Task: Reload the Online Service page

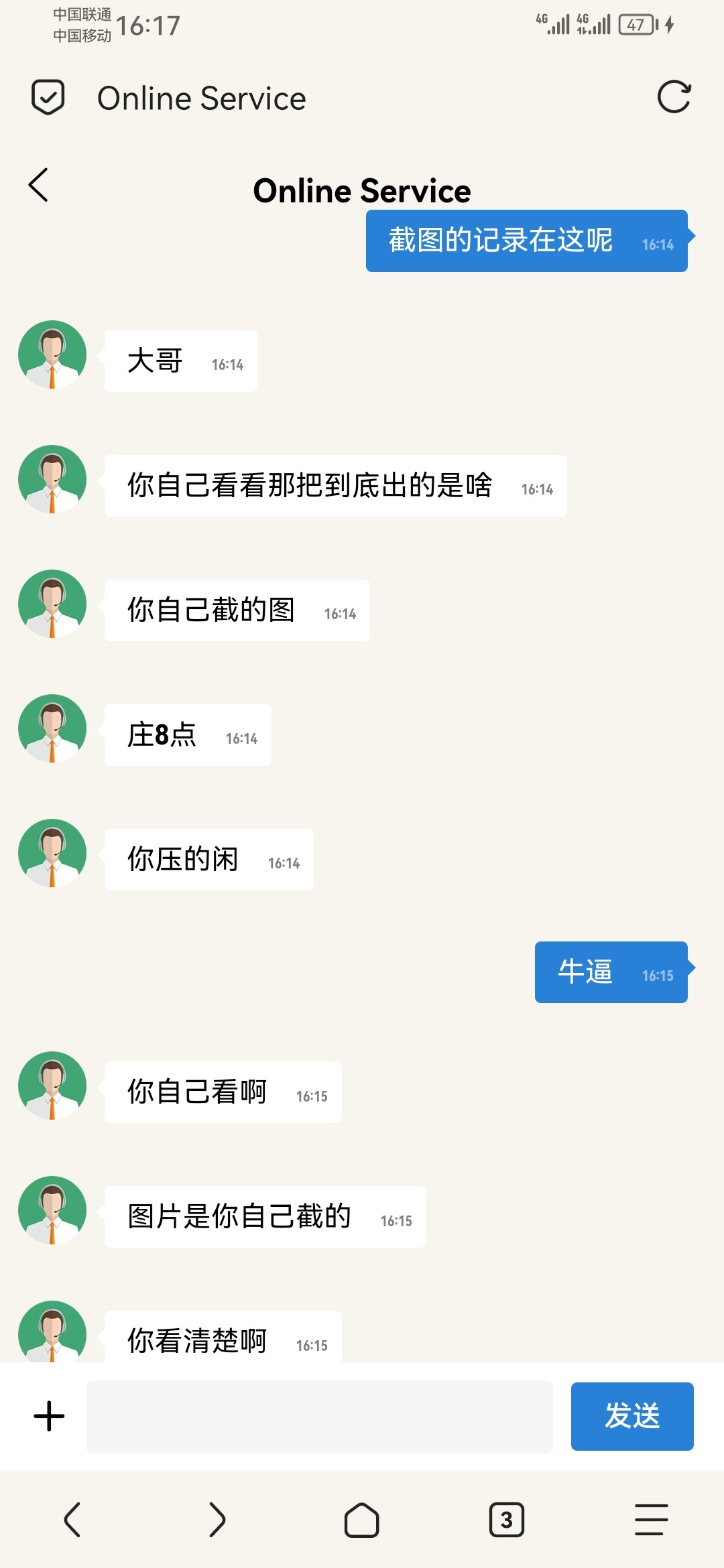Action: [x=674, y=98]
